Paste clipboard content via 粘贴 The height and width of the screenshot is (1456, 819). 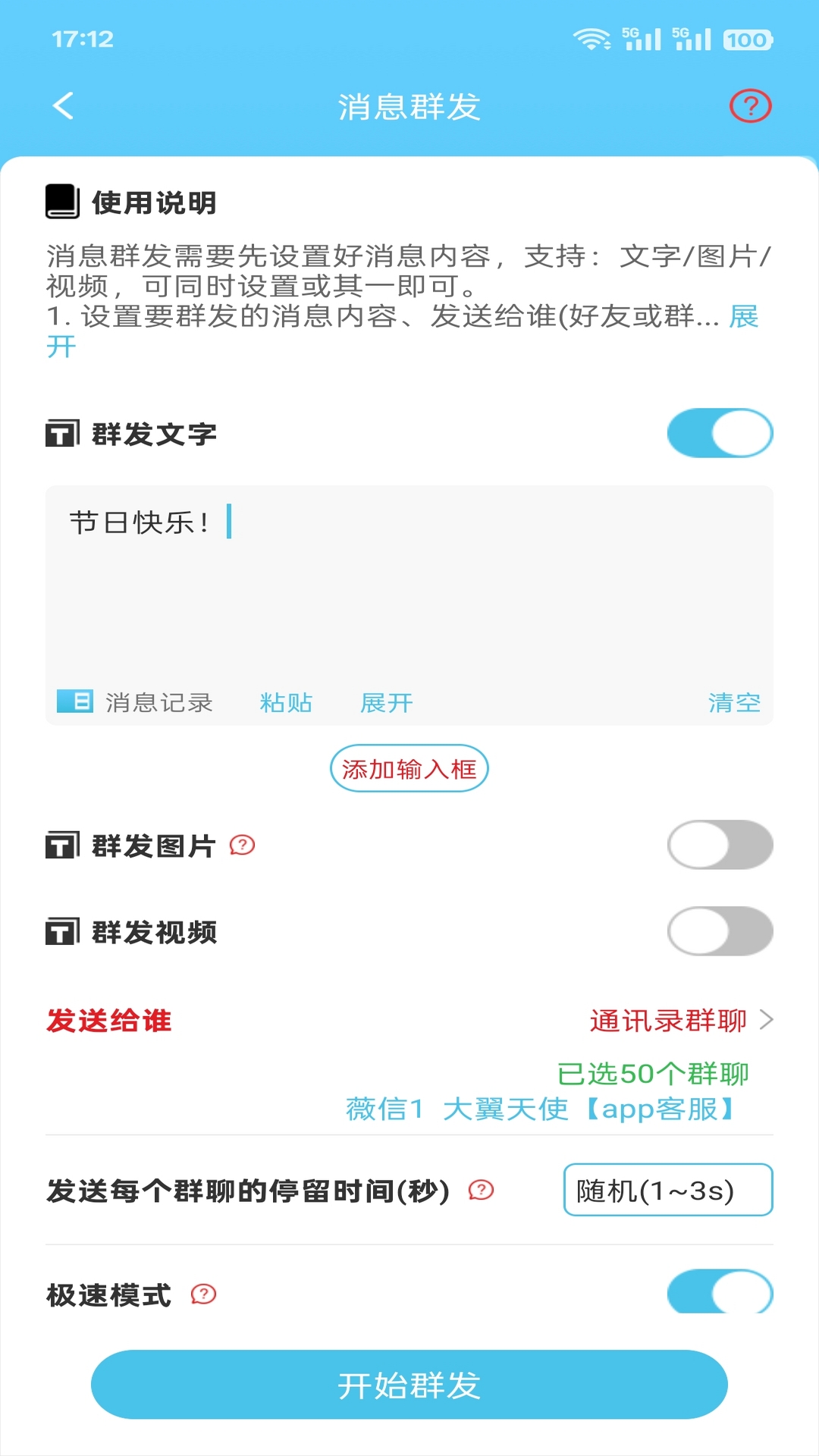287,703
